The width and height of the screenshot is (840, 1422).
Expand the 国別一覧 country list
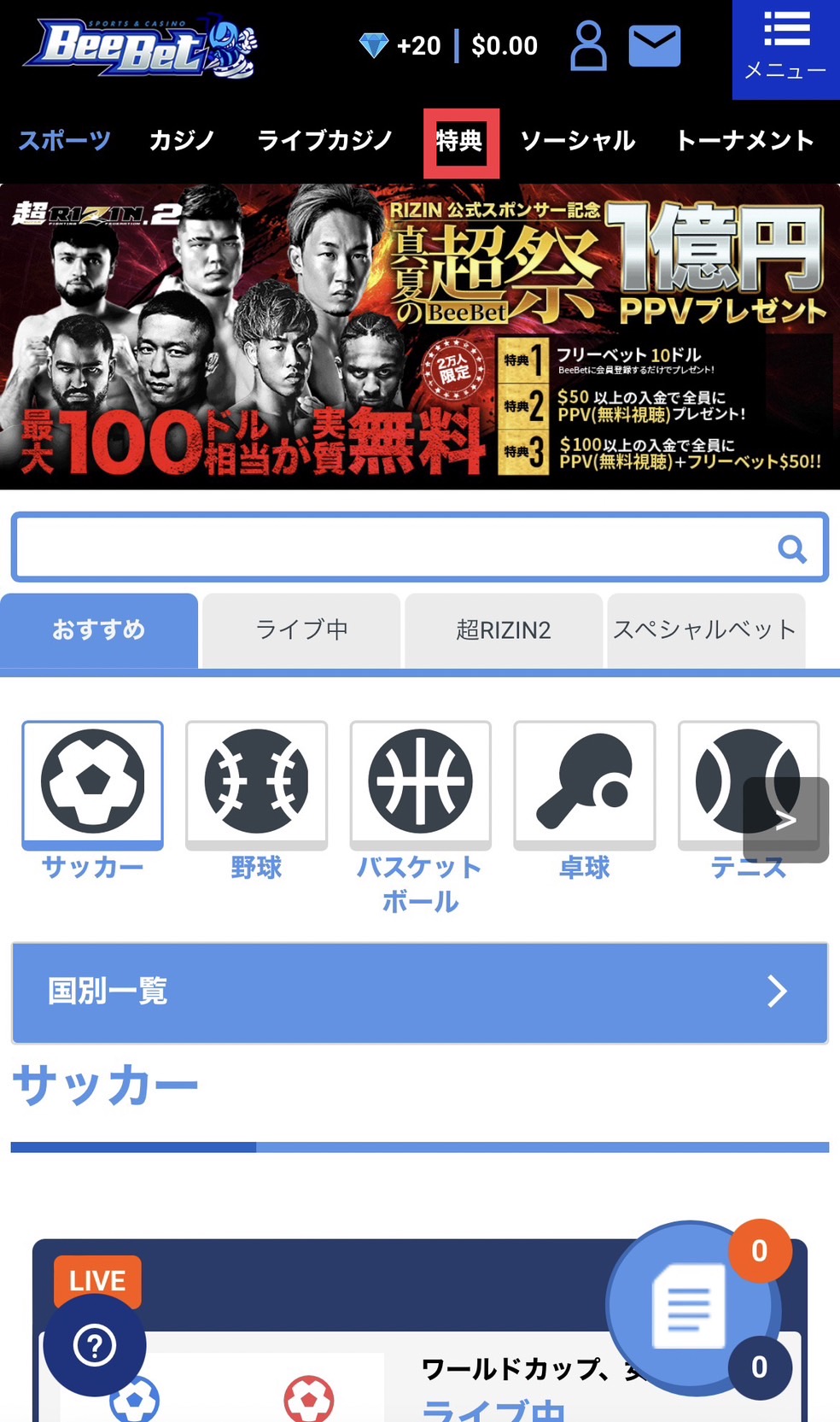point(420,992)
